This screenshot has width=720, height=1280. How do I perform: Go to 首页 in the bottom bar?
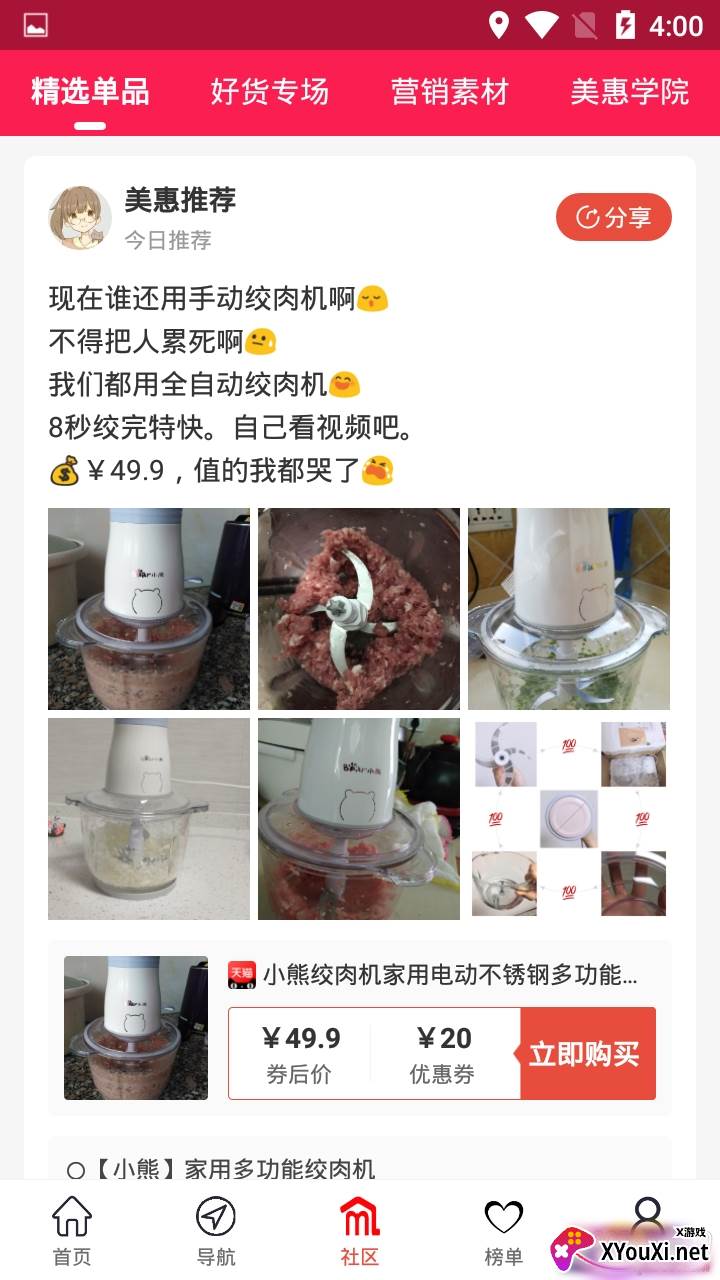tap(72, 1231)
